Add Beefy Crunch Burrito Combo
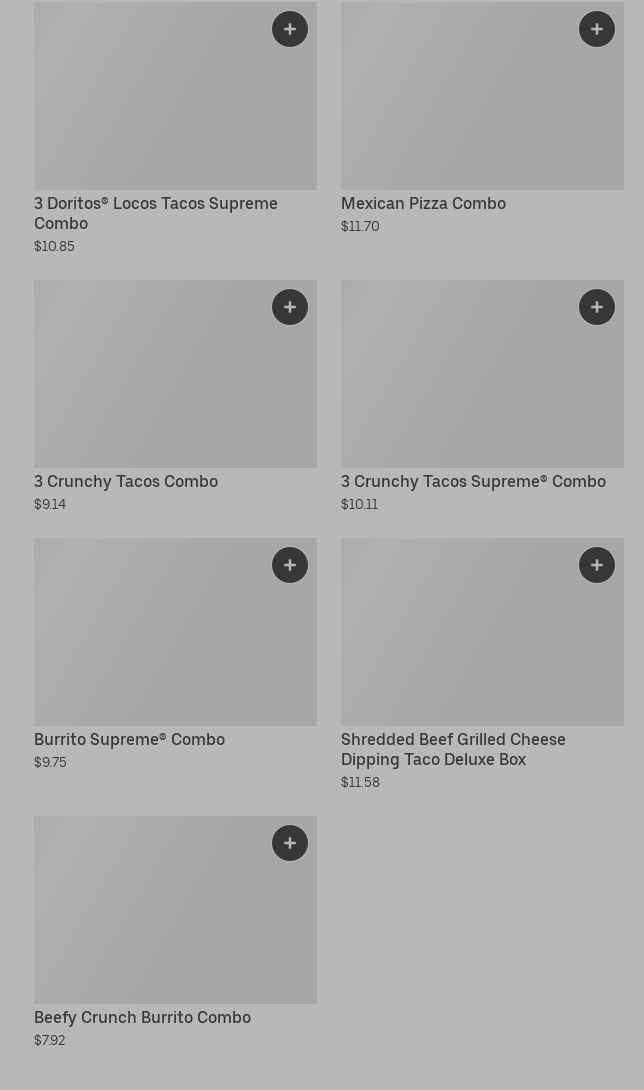The height and width of the screenshot is (1090, 644). (290, 843)
